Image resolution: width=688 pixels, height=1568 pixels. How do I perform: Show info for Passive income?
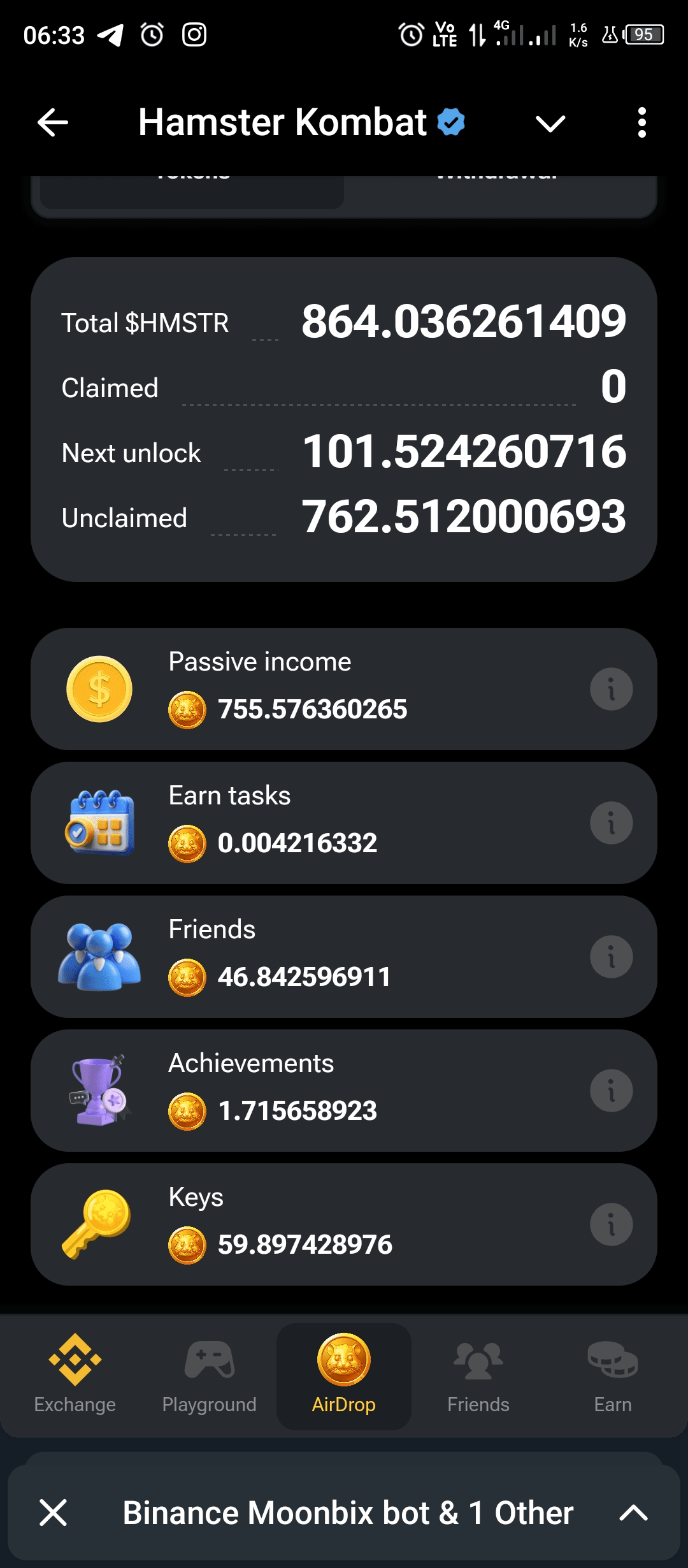611,689
